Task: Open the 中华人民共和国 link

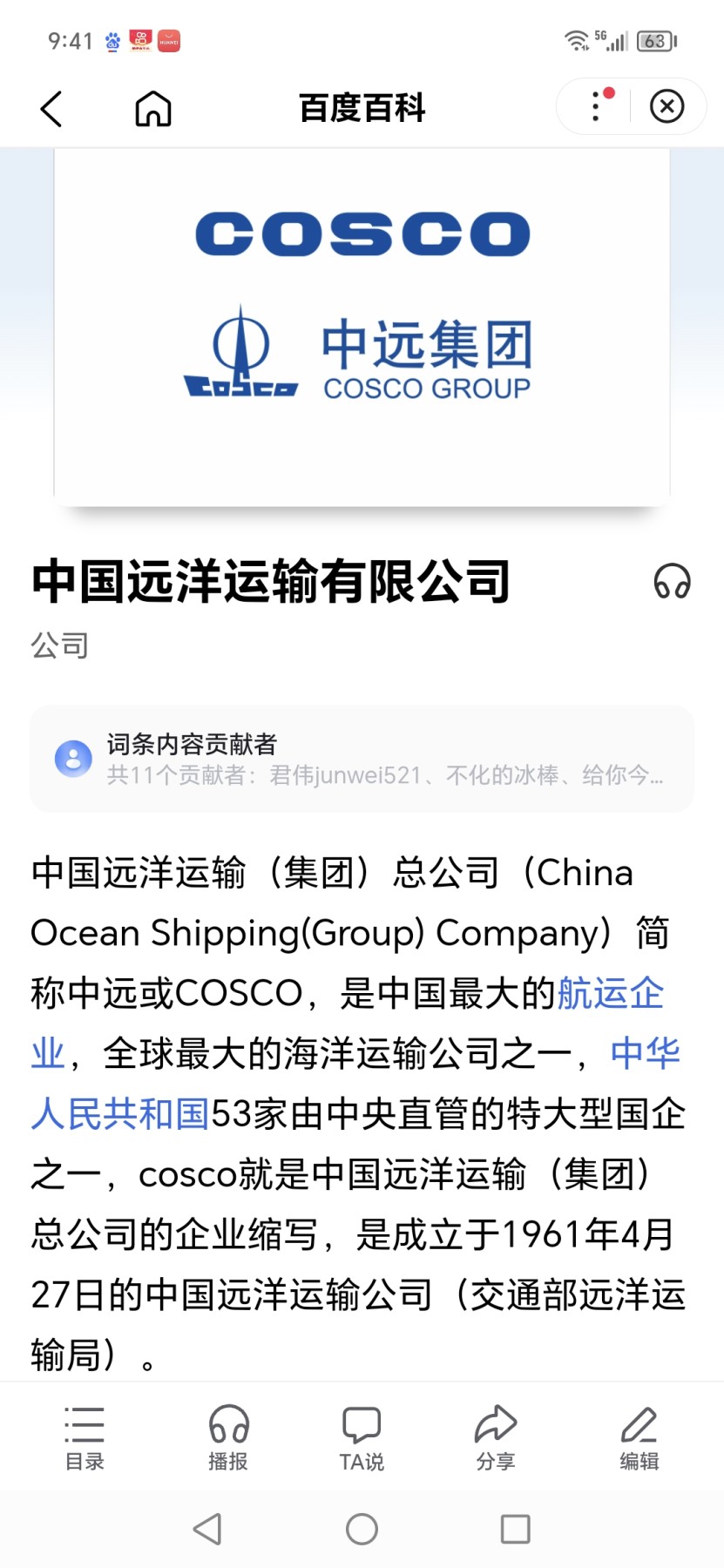Action: 120,1114
